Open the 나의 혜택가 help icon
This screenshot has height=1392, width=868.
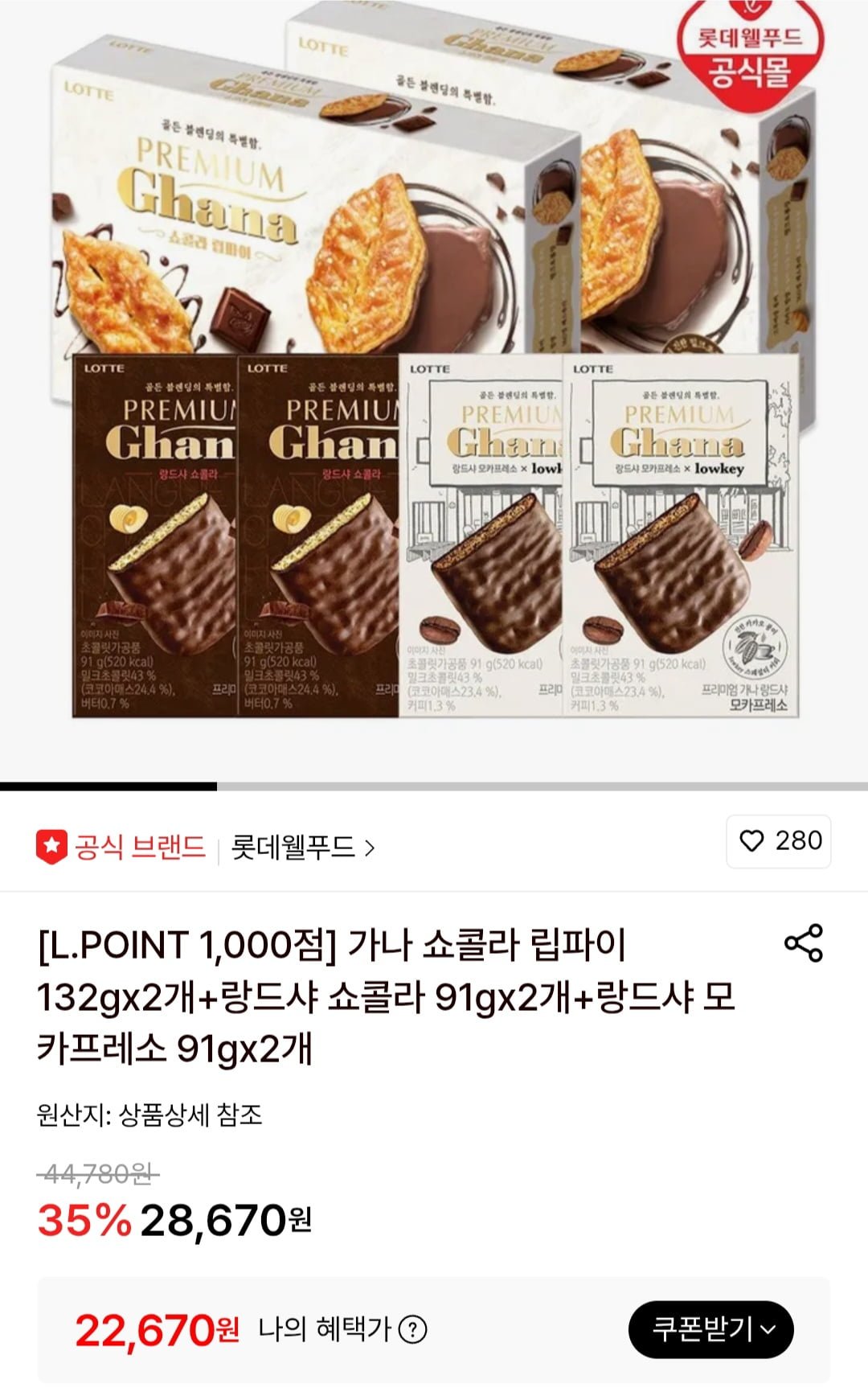click(413, 1329)
